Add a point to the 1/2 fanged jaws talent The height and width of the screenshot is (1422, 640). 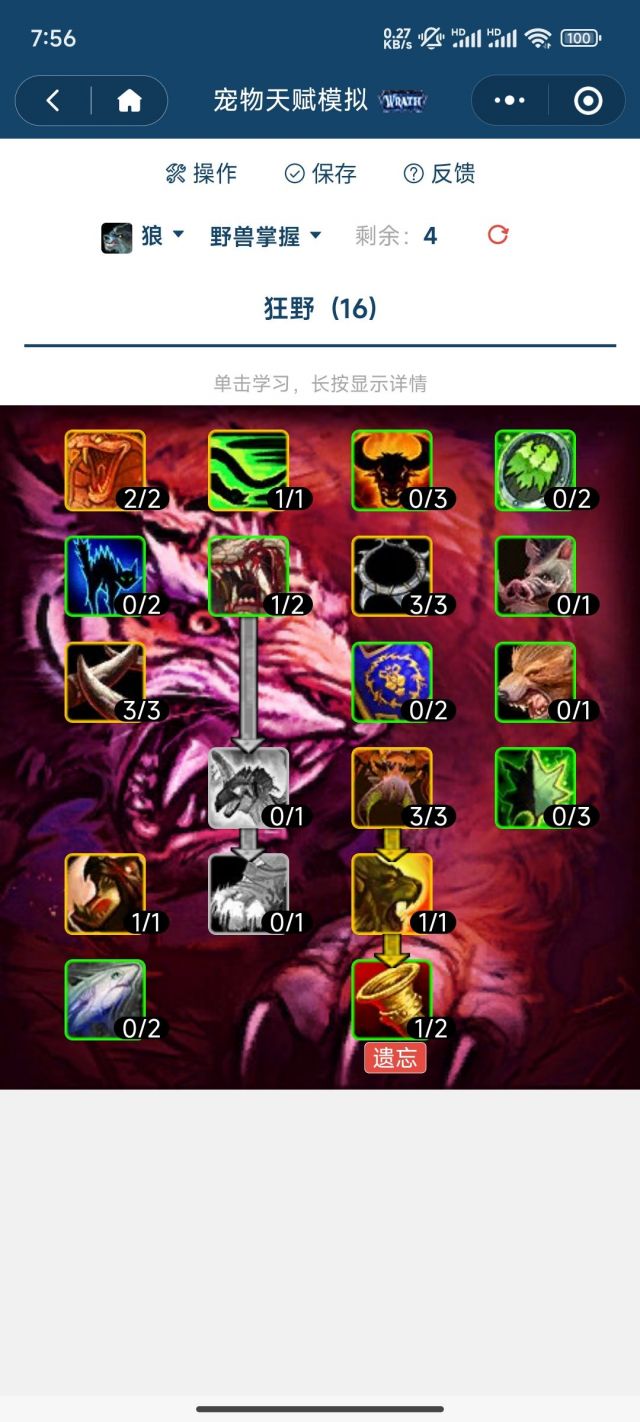coord(248,576)
